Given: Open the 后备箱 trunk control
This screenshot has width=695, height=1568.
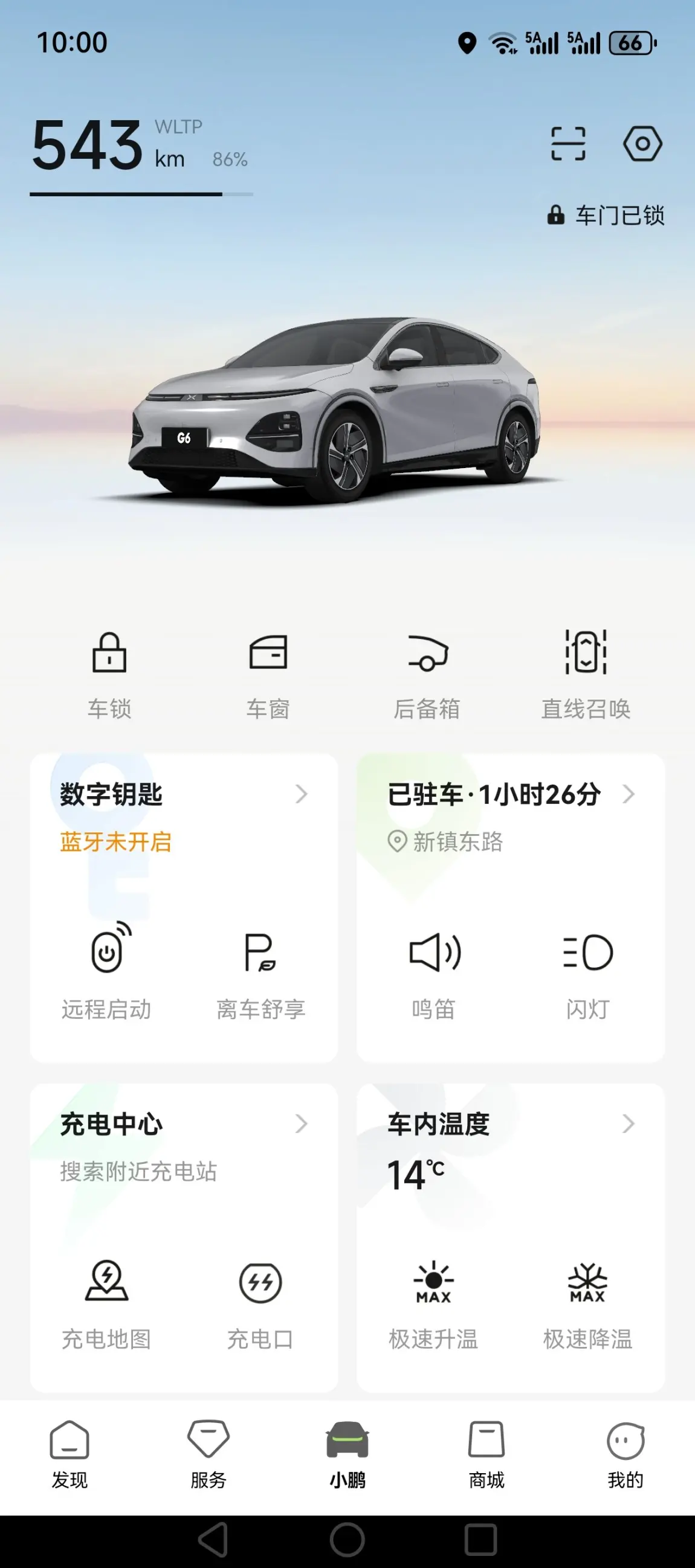Looking at the screenshot, I should tap(427, 675).
